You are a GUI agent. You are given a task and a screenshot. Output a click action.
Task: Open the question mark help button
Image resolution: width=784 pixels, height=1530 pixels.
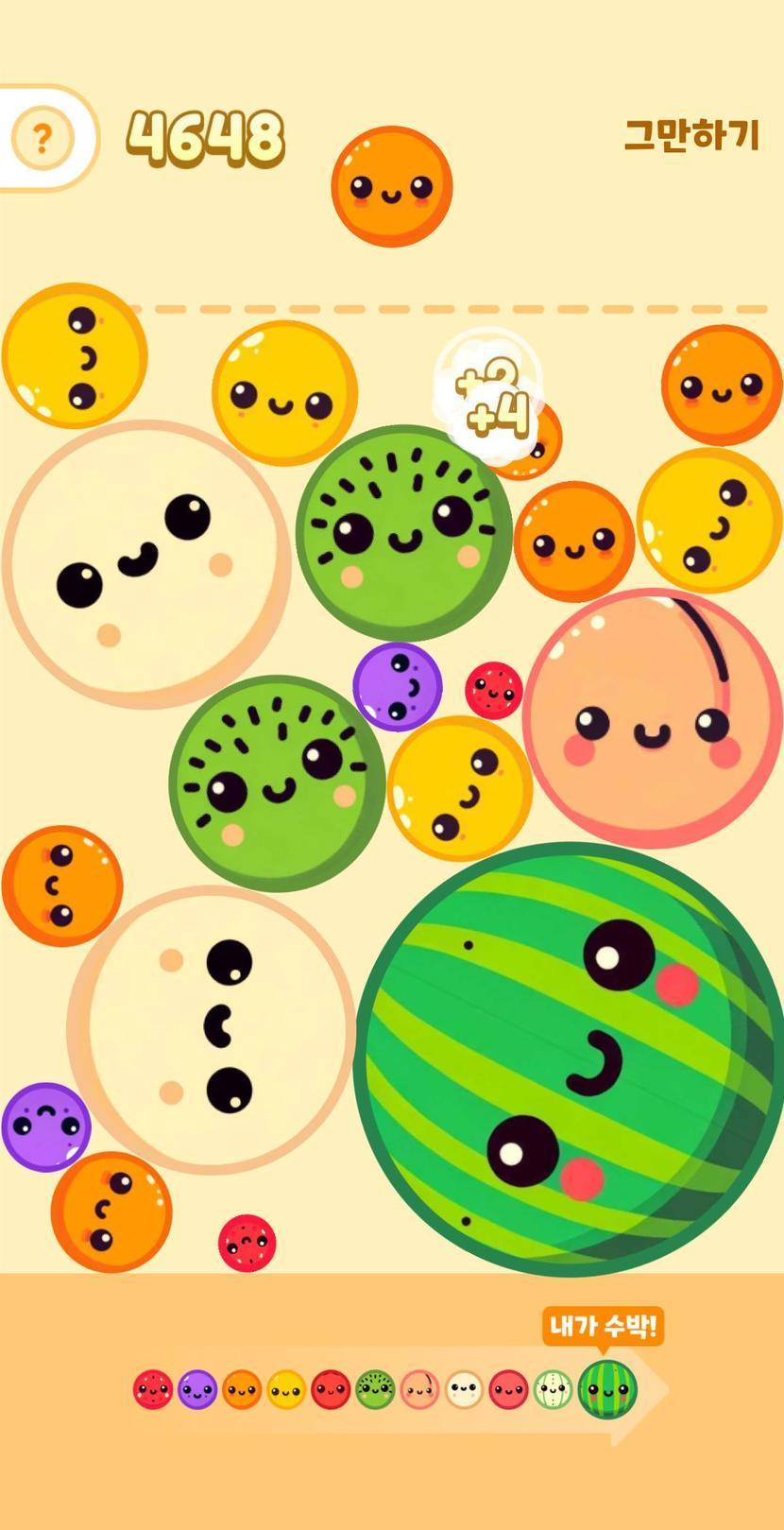pyautogui.click(x=42, y=139)
